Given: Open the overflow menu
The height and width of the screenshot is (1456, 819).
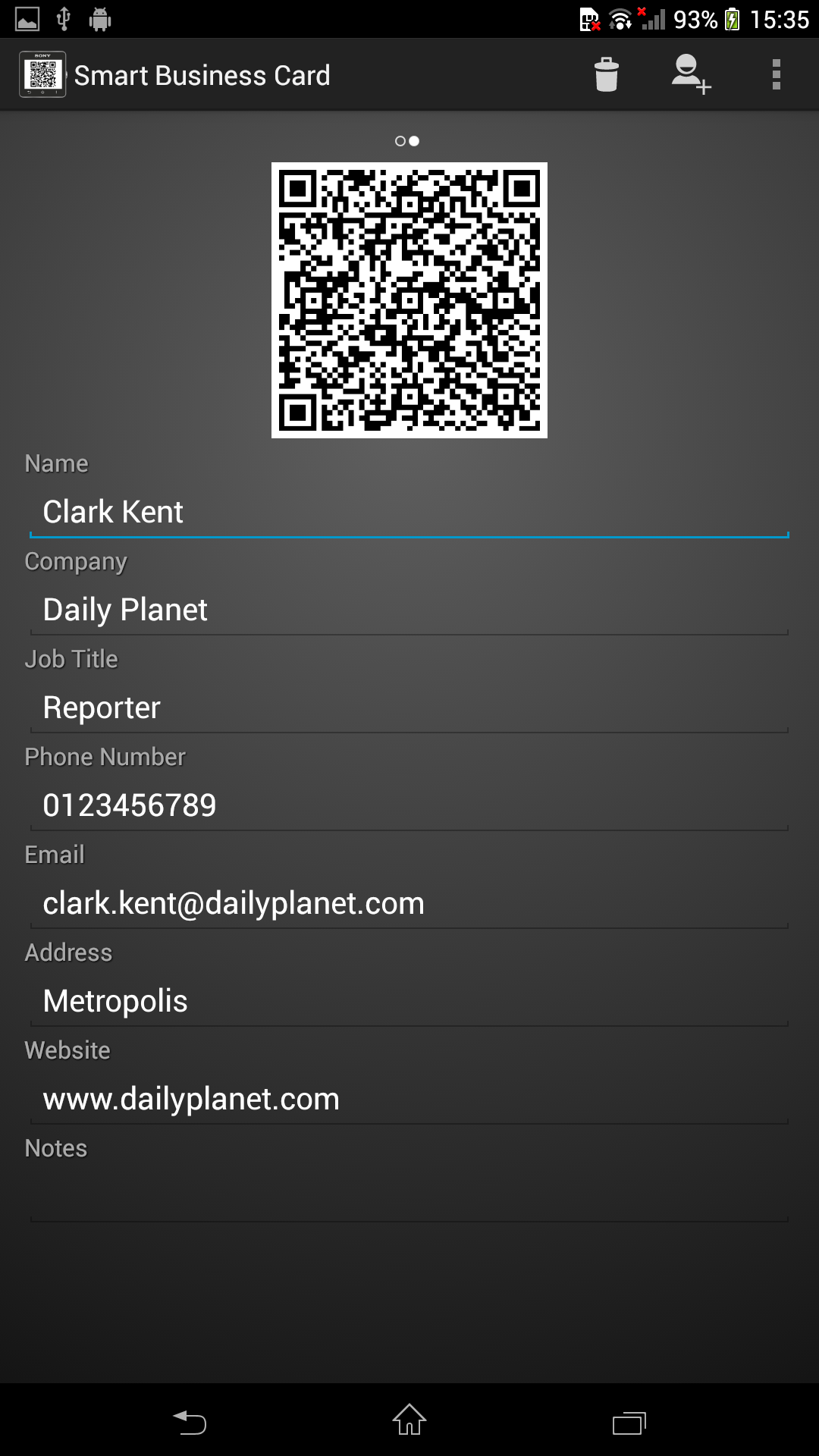Looking at the screenshot, I should pos(776,75).
